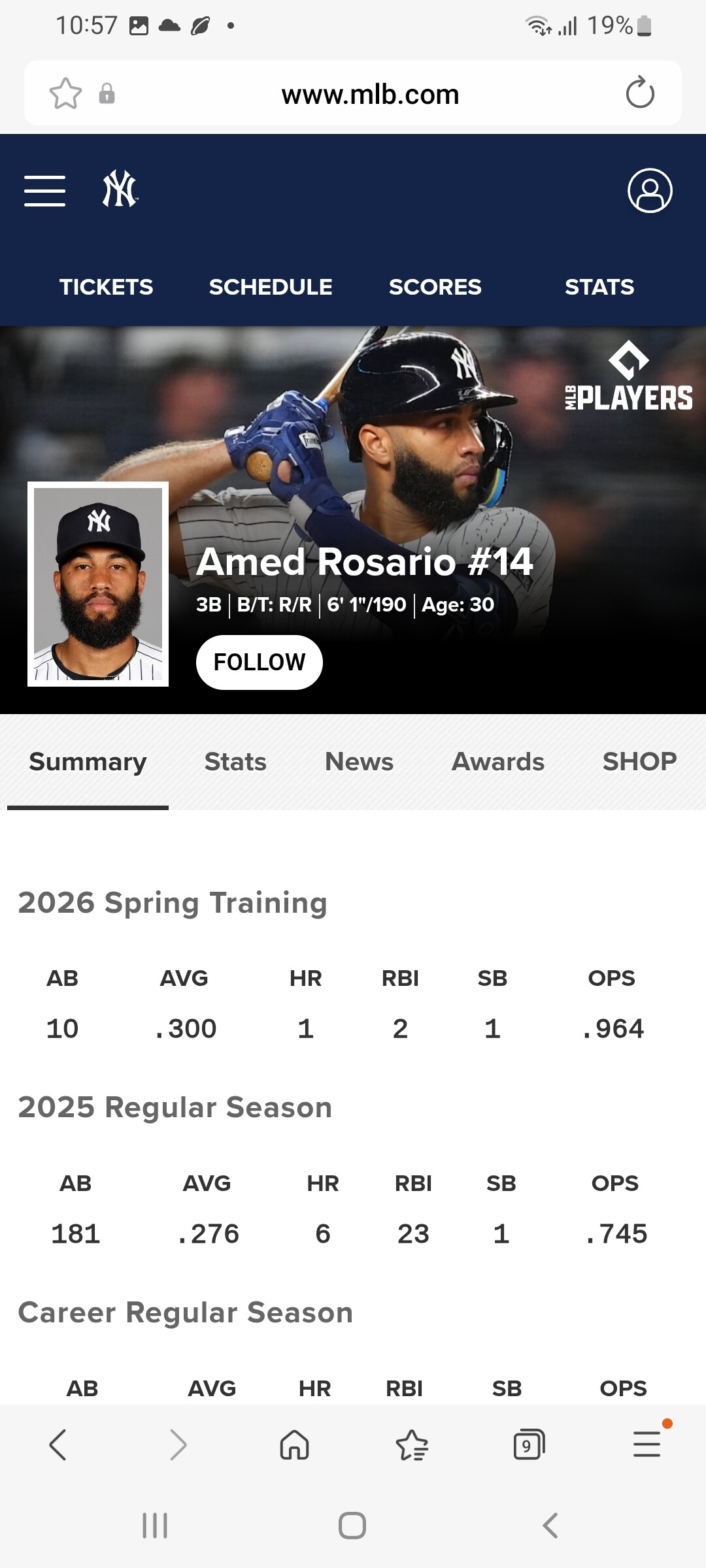Reload the page
This screenshot has height=1568, width=706.
click(639, 93)
